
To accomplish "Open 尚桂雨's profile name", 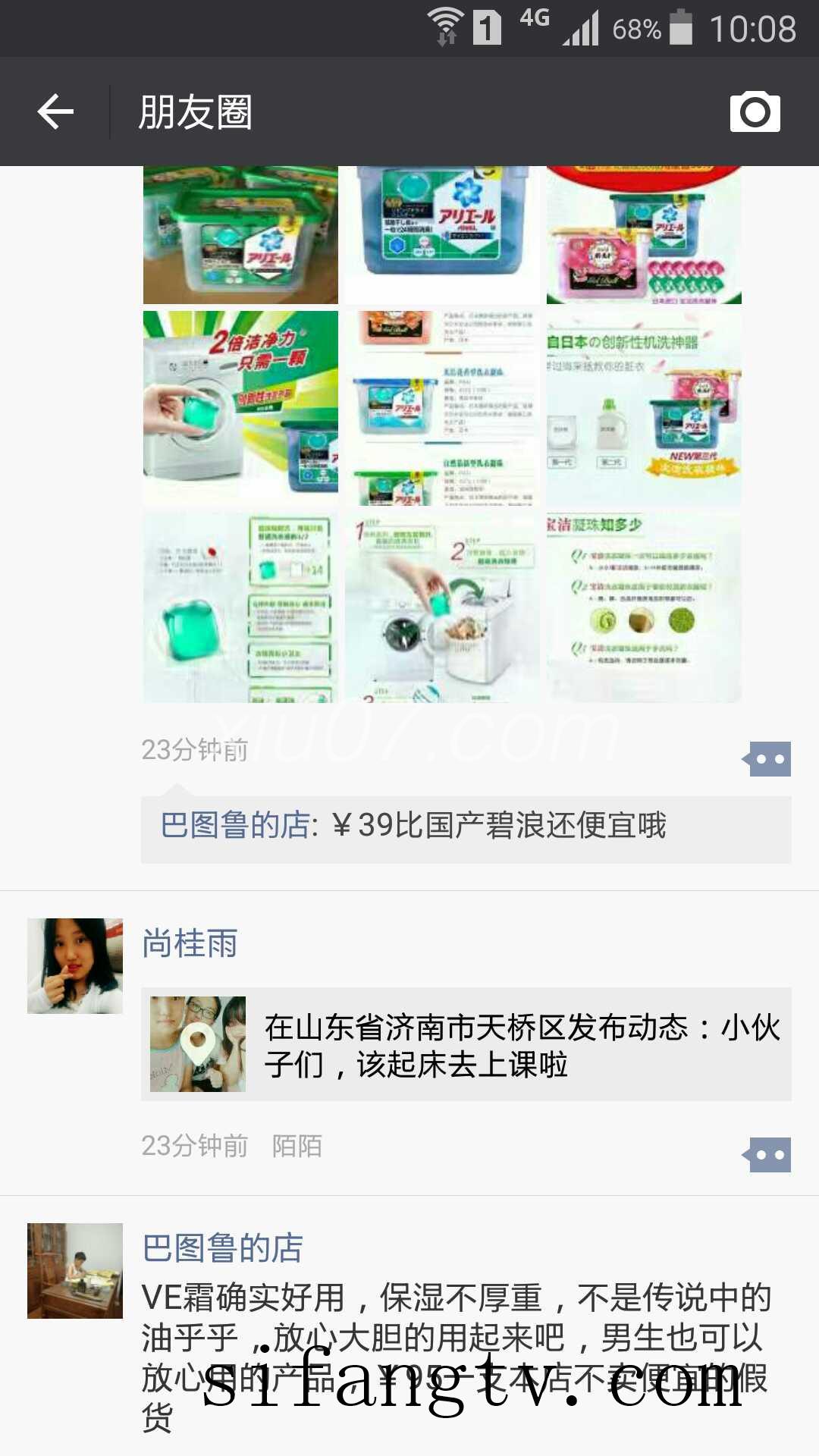I will (190, 944).
